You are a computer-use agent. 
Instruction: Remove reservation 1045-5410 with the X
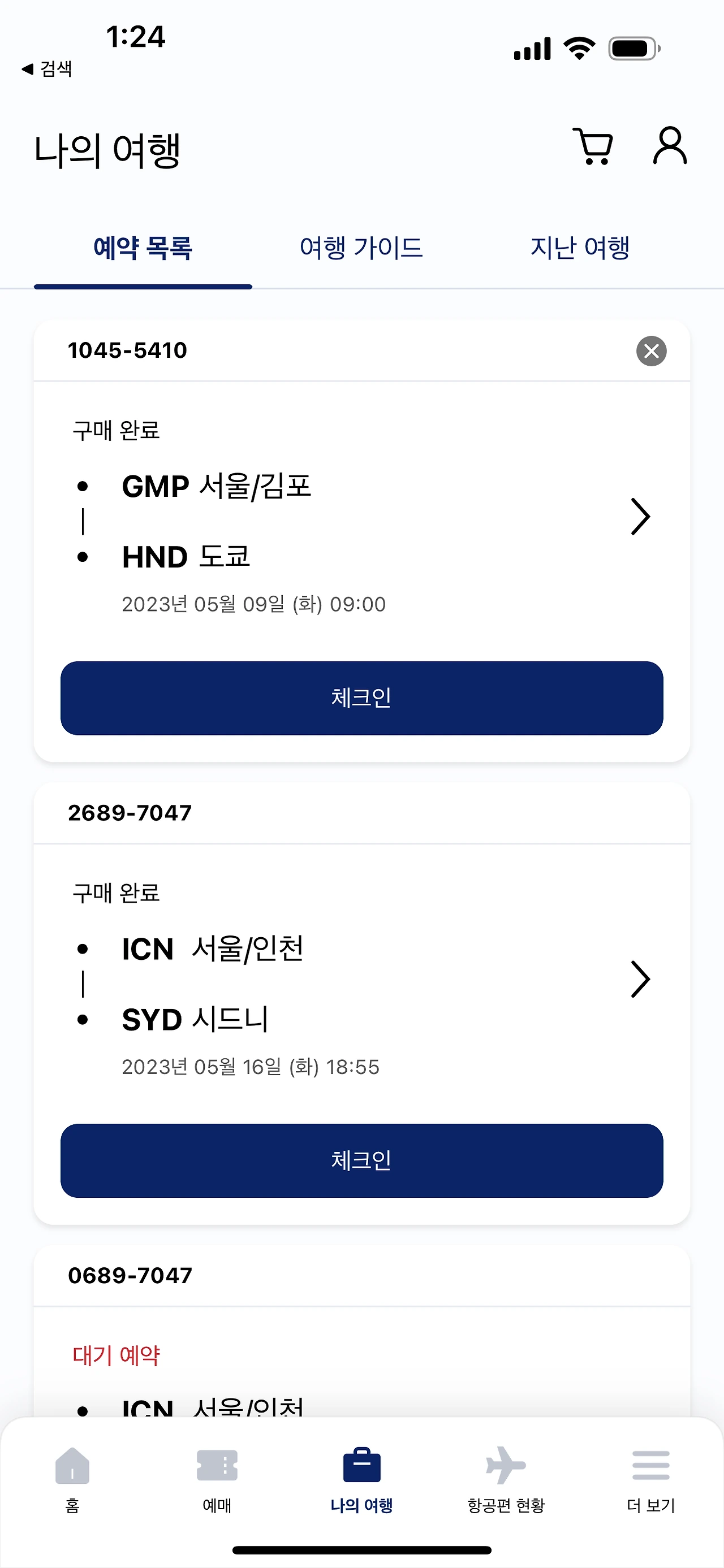(651, 351)
